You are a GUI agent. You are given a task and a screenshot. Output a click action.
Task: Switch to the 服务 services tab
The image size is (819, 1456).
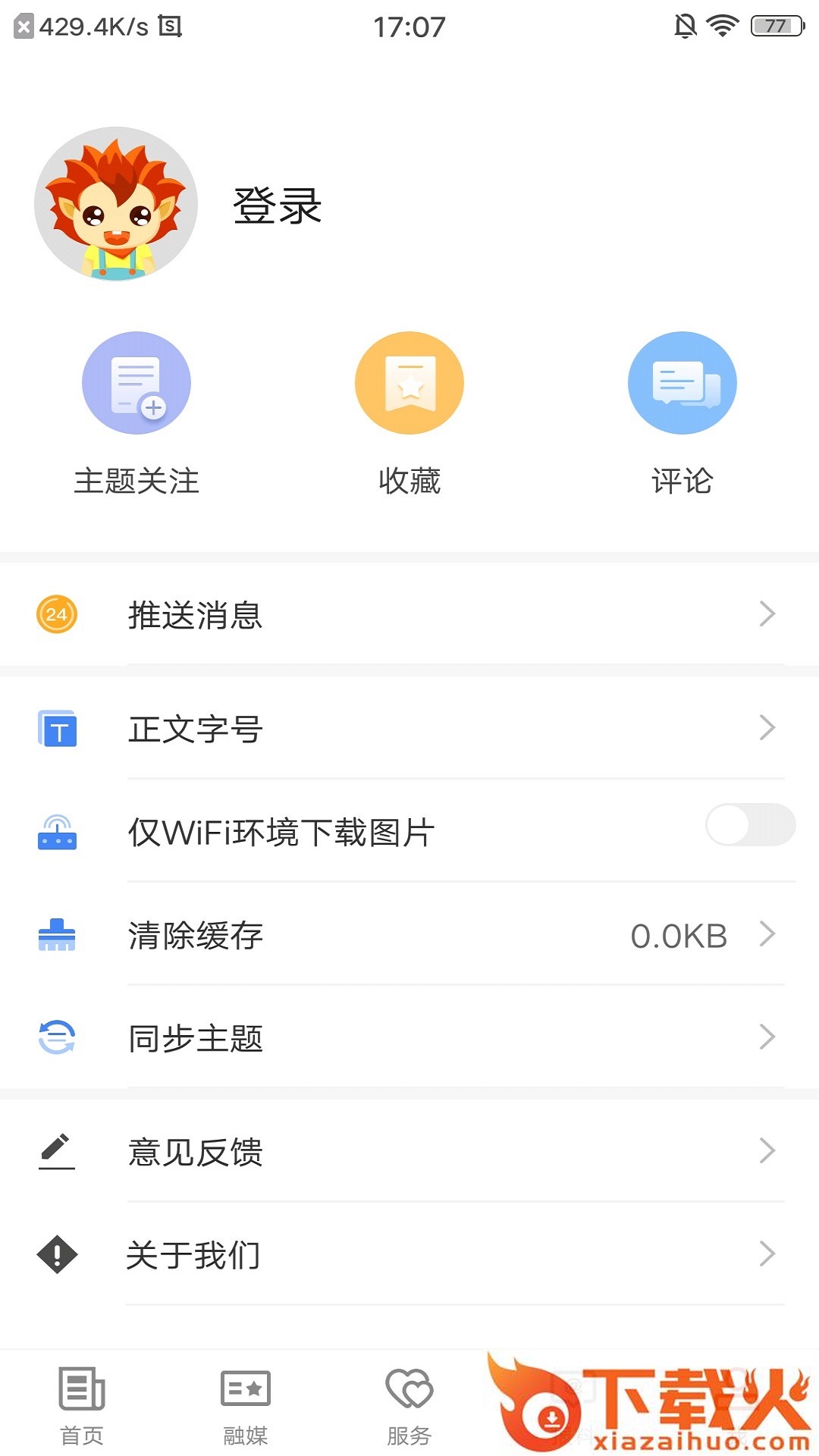pyautogui.click(x=409, y=1405)
